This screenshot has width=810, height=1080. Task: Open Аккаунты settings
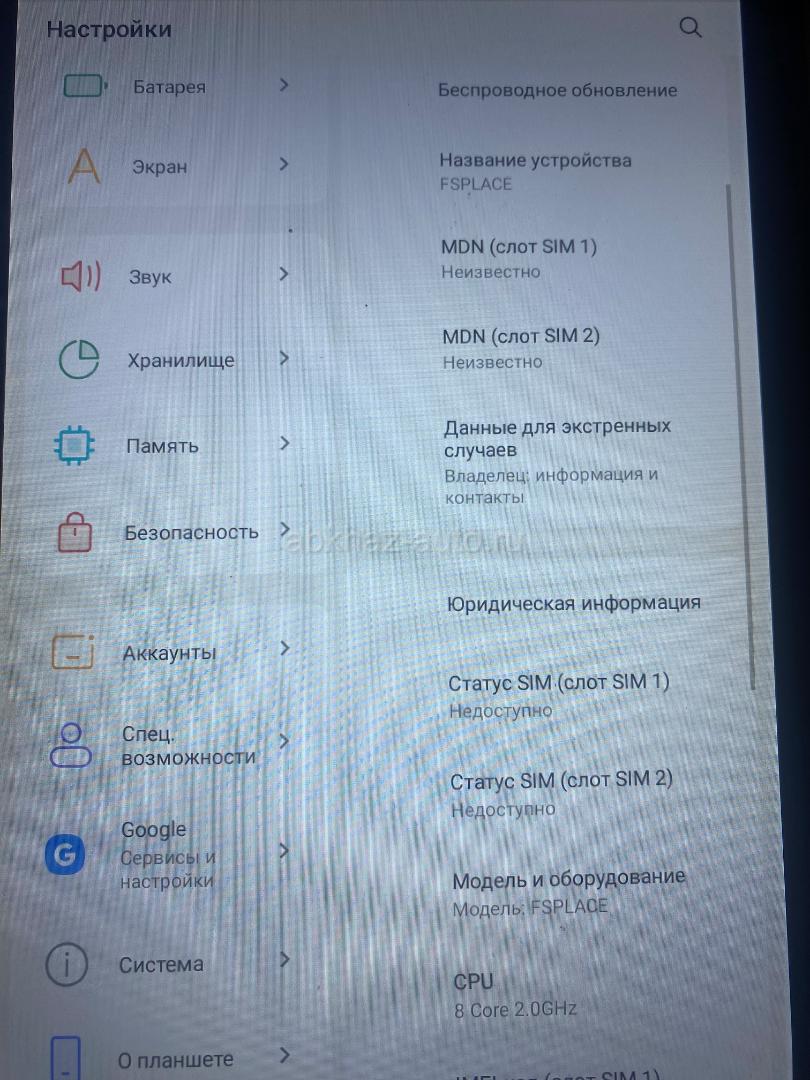coord(169,653)
